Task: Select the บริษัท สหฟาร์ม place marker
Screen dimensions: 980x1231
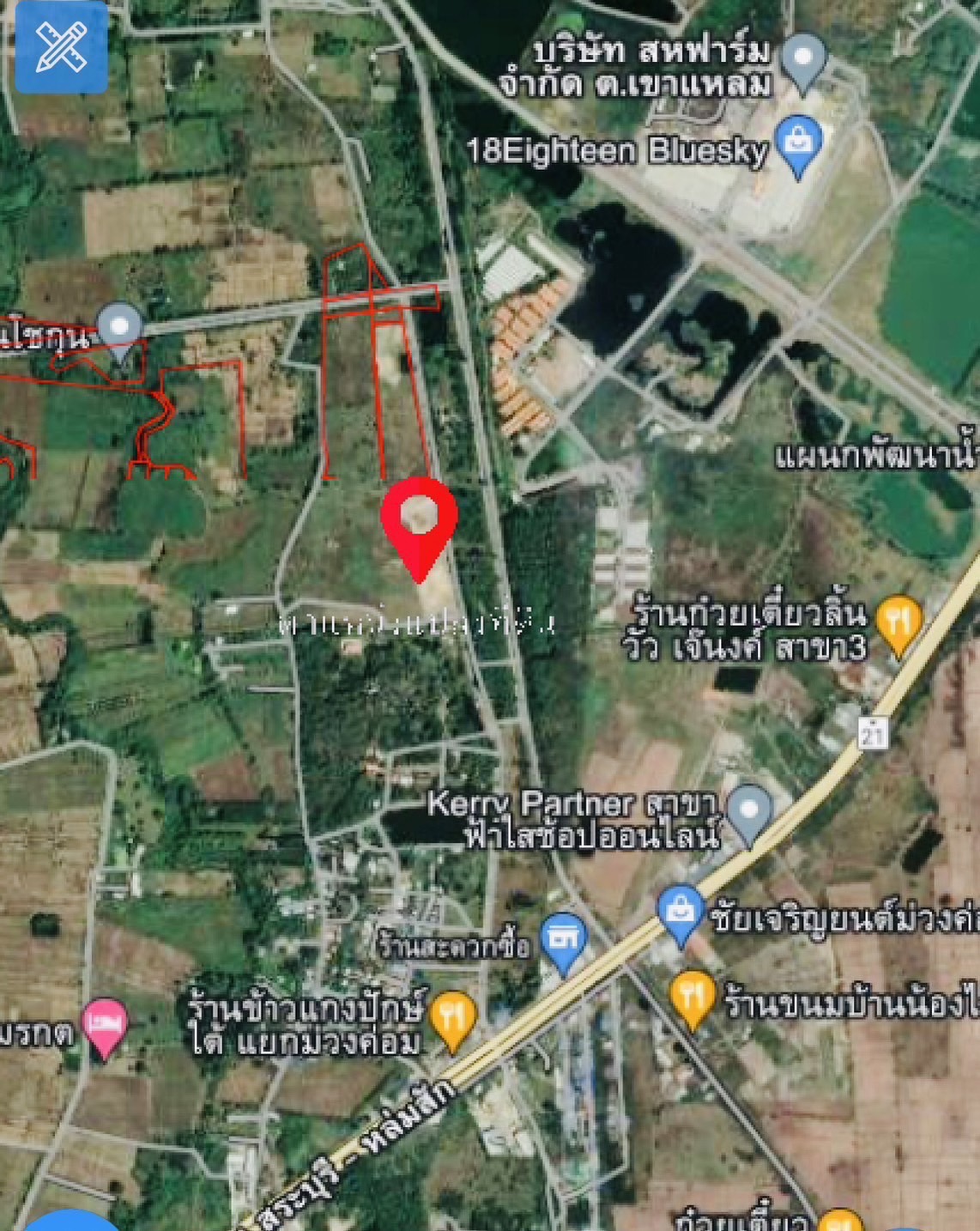Action: 804,59
